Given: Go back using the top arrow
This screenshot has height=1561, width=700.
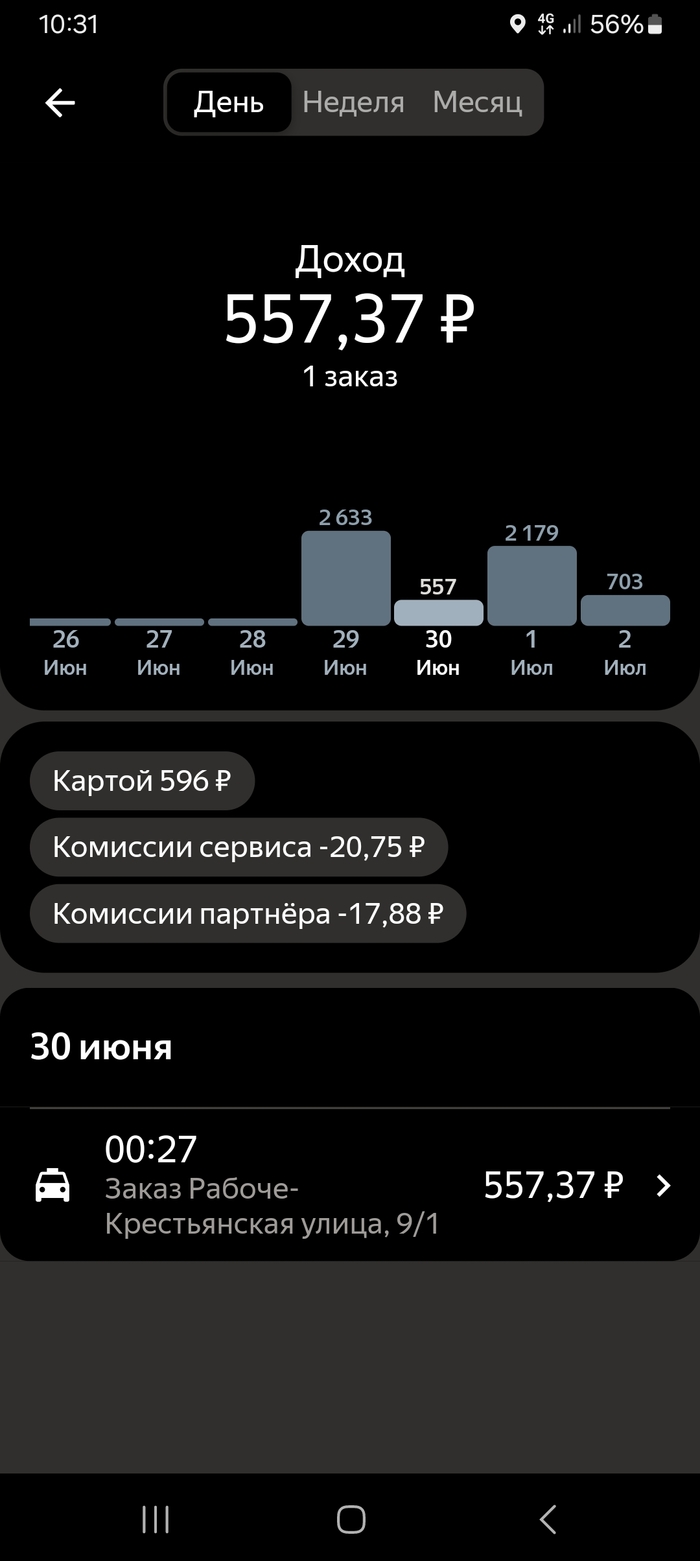Looking at the screenshot, I should pyautogui.click(x=60, y=103).
